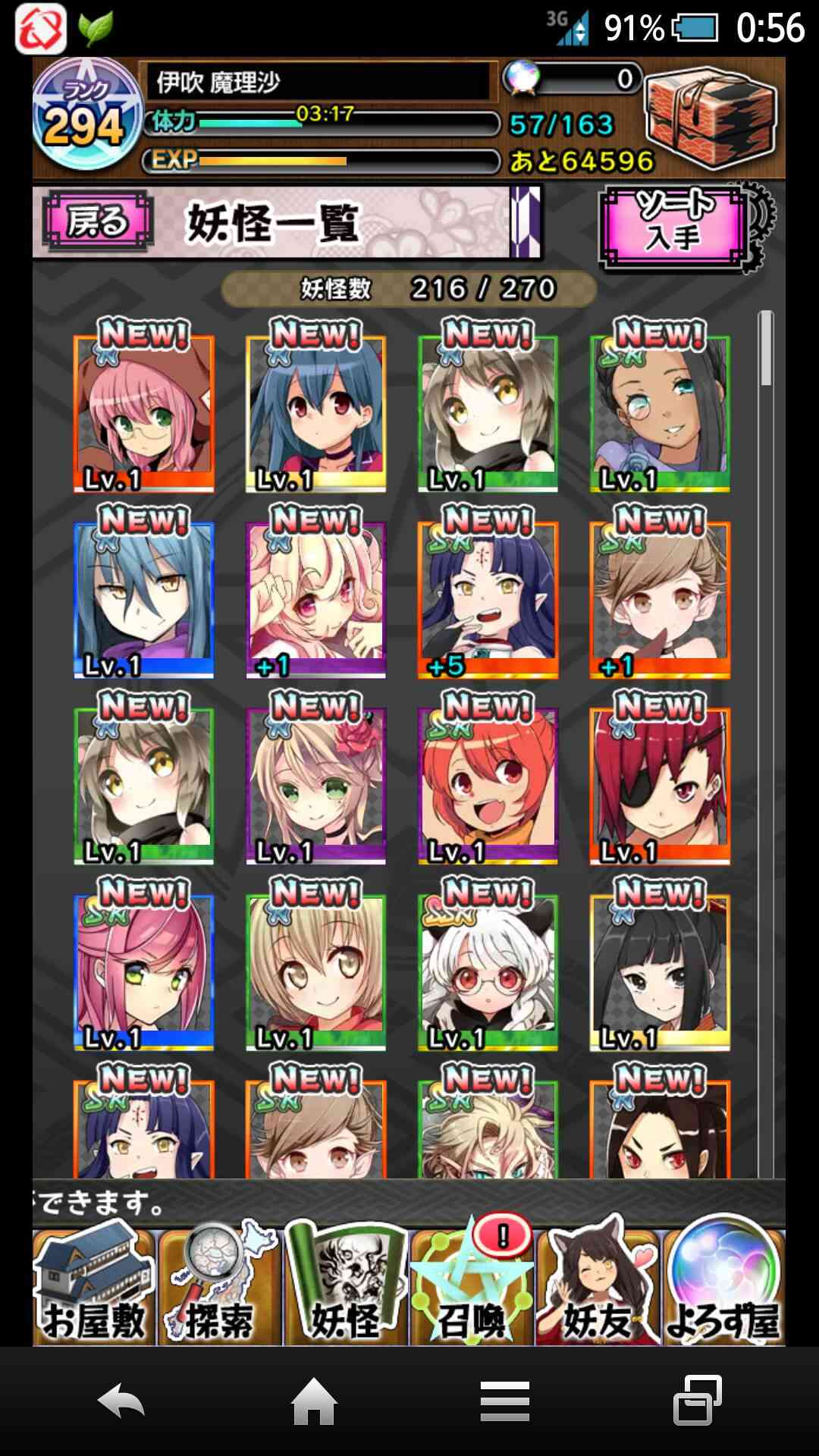Image resolution: width=819 pixels, height=1456 pixels.
Task: Switch to the 探索 tab
Action: [x=220, y=1282]
